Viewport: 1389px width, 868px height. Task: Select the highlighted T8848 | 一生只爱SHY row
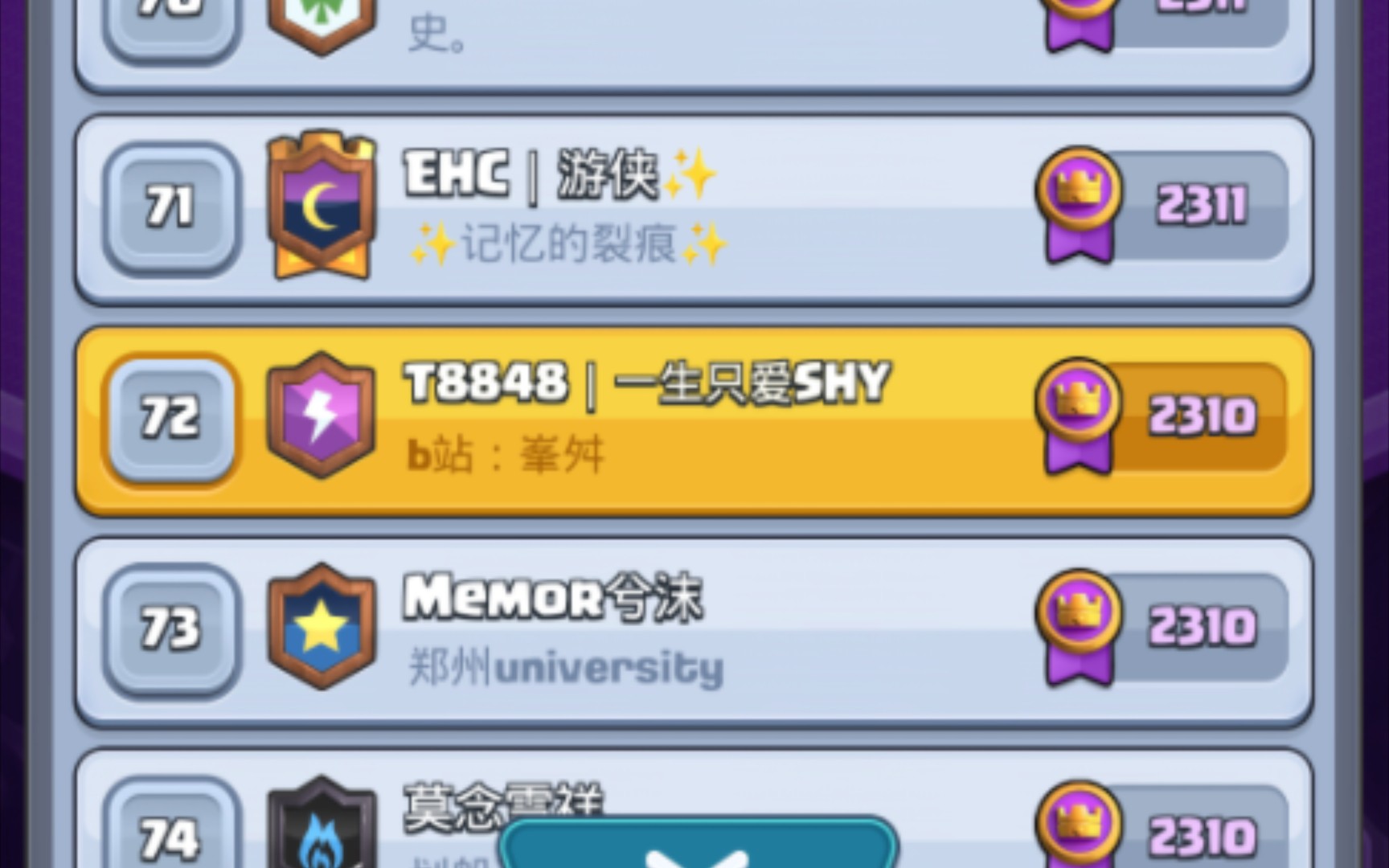(x=691, y=420)
